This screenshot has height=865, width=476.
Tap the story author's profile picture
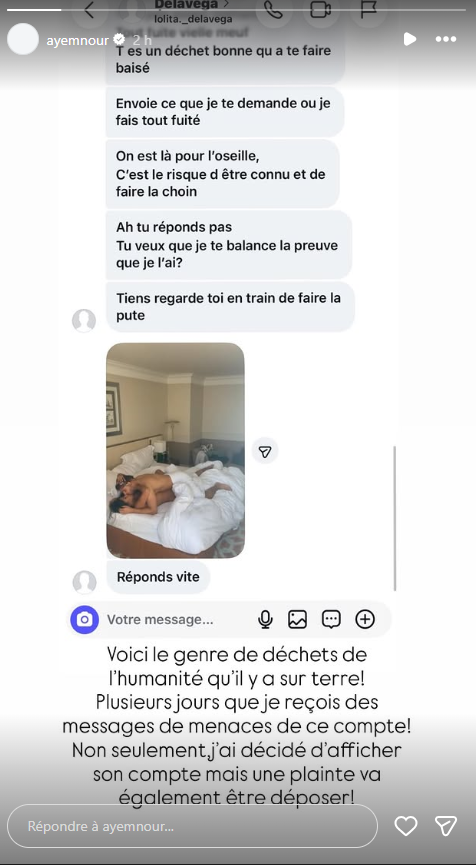click(23, 39)
